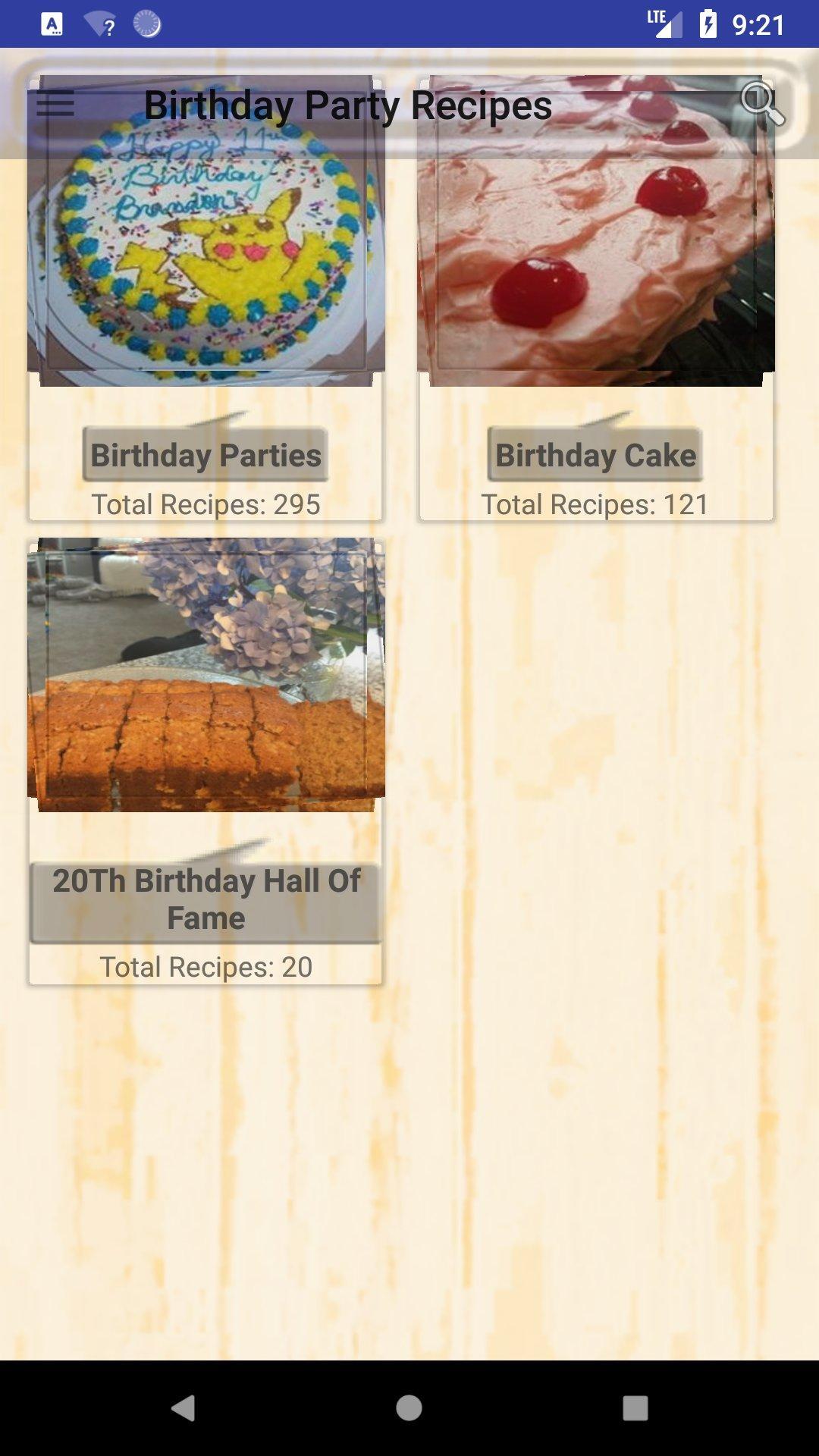Tap the Birthday Party Recipes title
This screenshot has width=819, height=1456.
point(348,106)
